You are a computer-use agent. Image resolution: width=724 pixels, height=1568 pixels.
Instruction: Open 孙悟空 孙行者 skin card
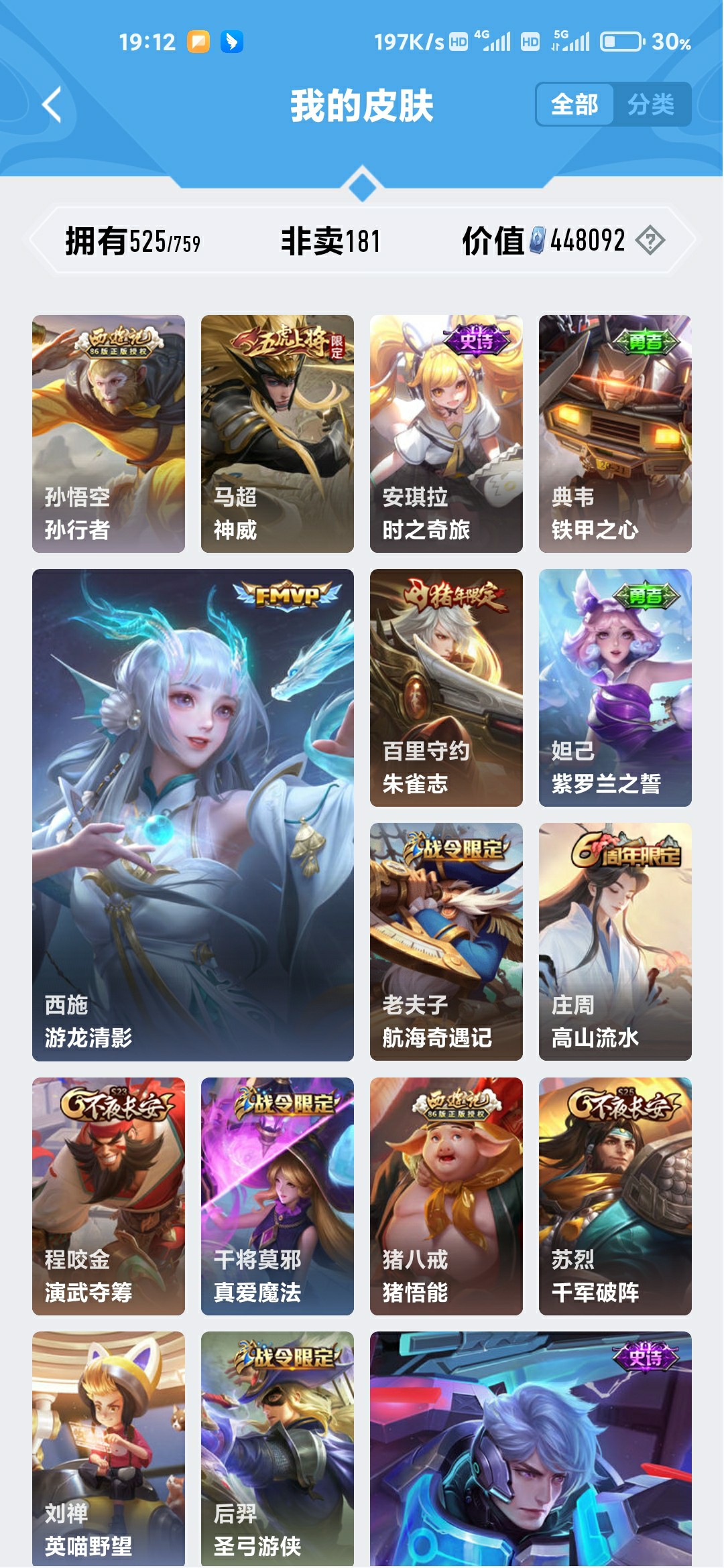(109, 434)
